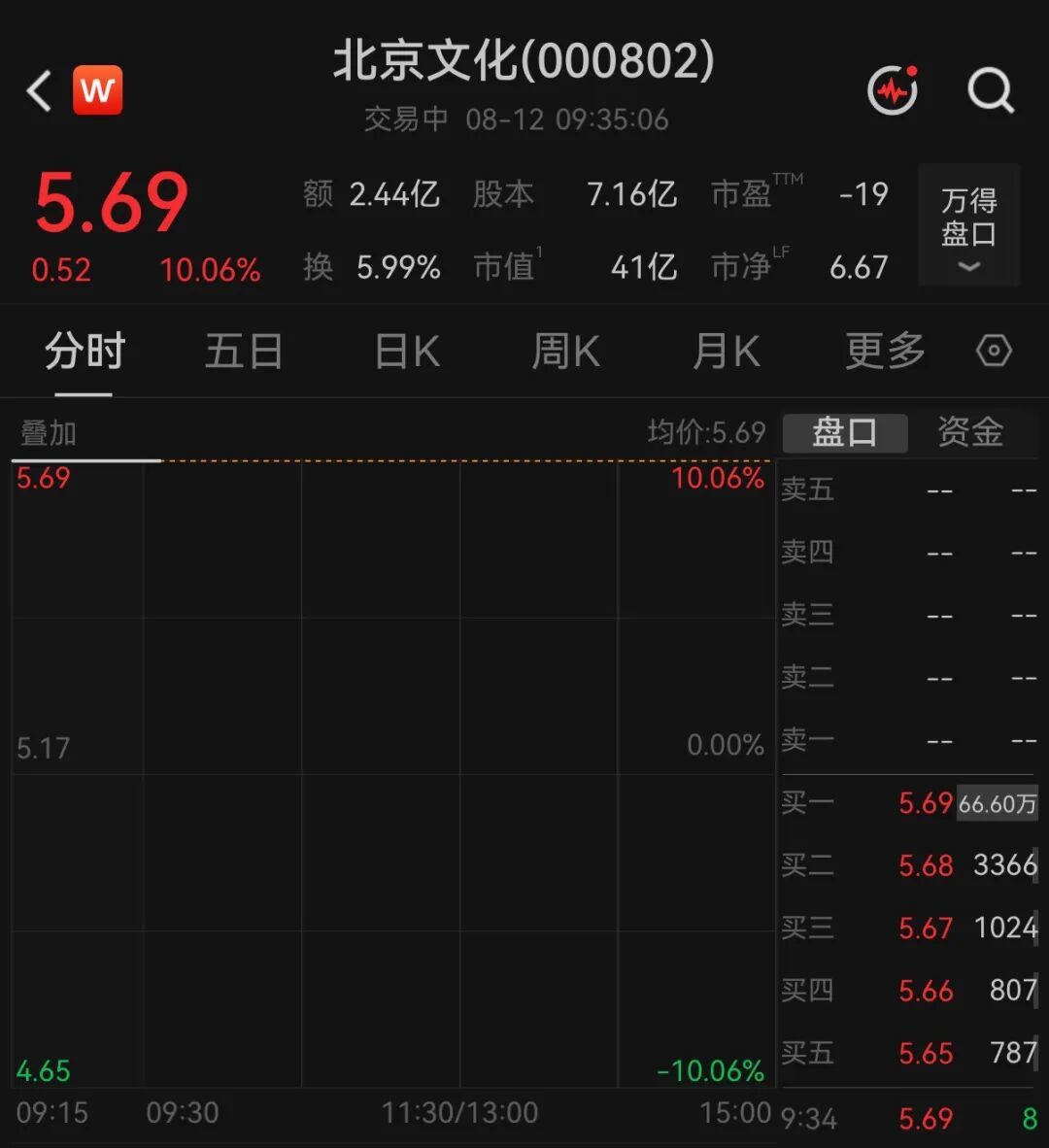View the 月K chart

pyautogui.click(x=727, y=351)
